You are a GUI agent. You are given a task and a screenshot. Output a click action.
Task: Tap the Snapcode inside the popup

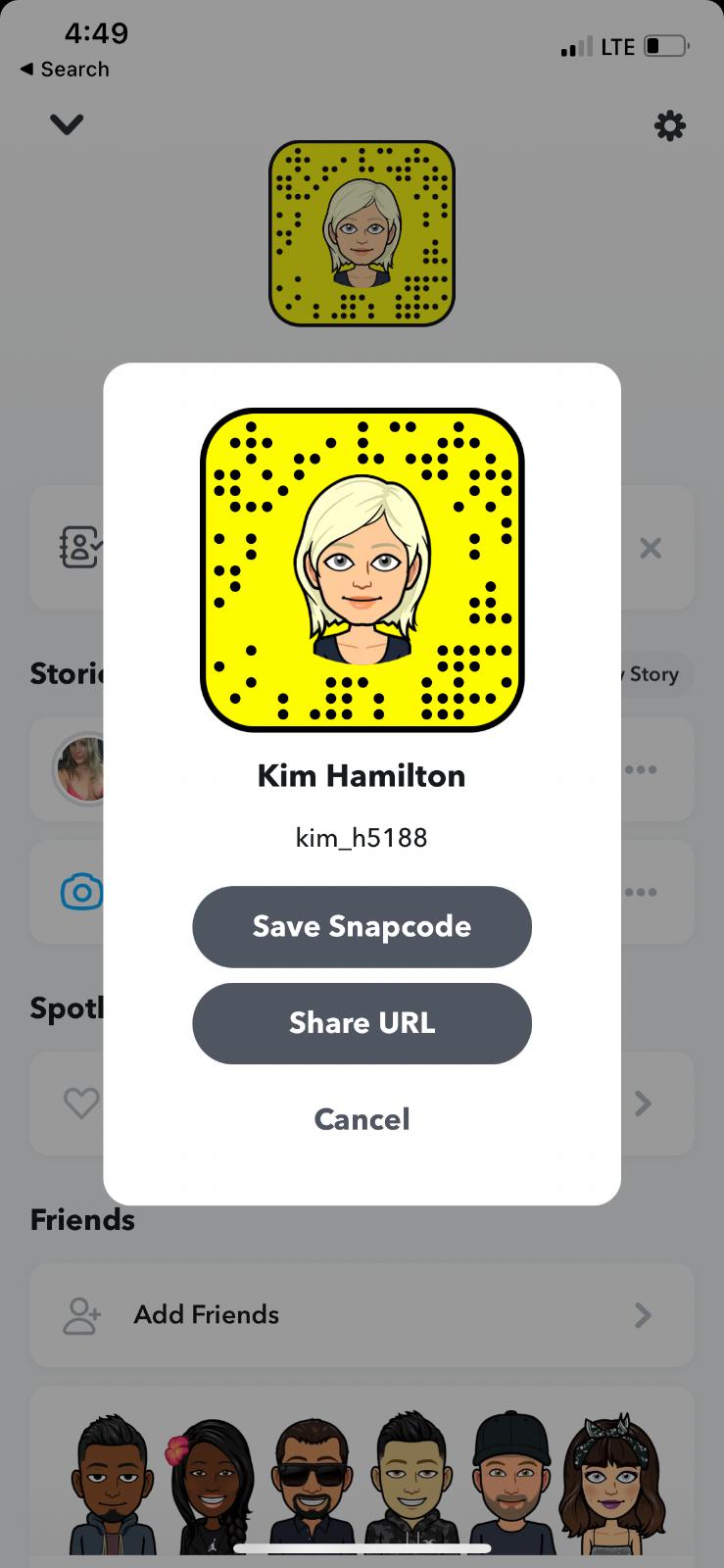[362, 568]
